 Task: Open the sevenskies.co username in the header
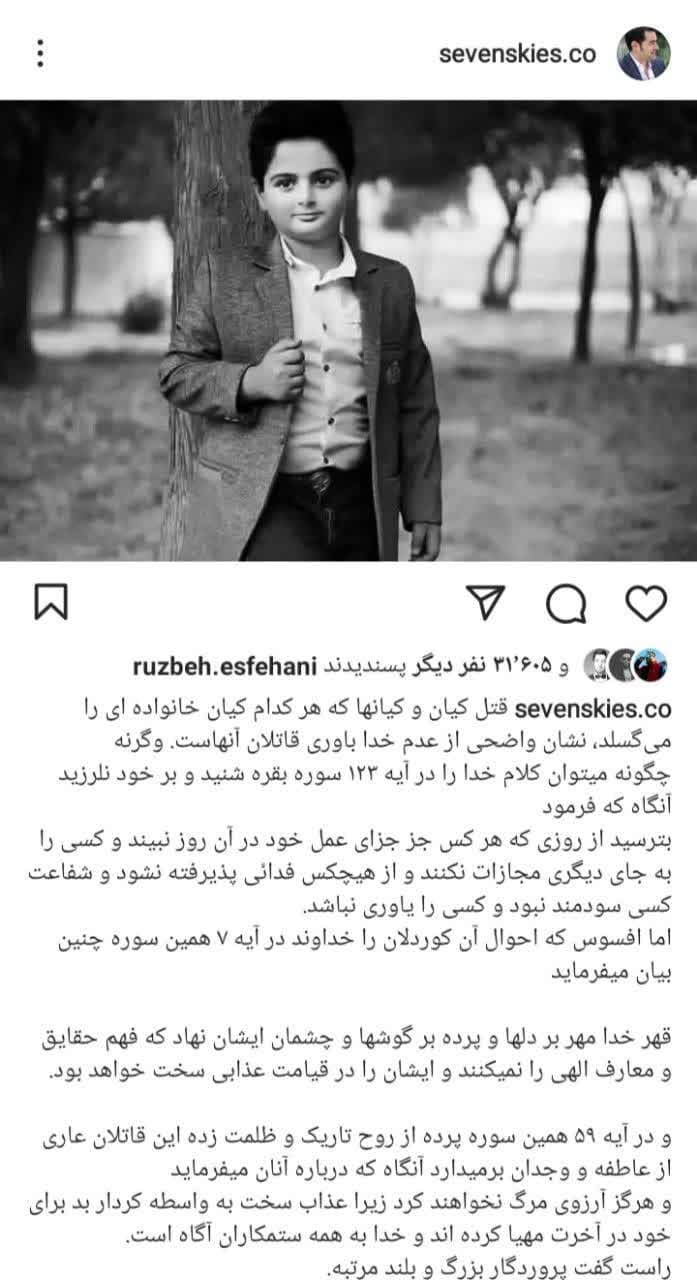pos(516,54)
